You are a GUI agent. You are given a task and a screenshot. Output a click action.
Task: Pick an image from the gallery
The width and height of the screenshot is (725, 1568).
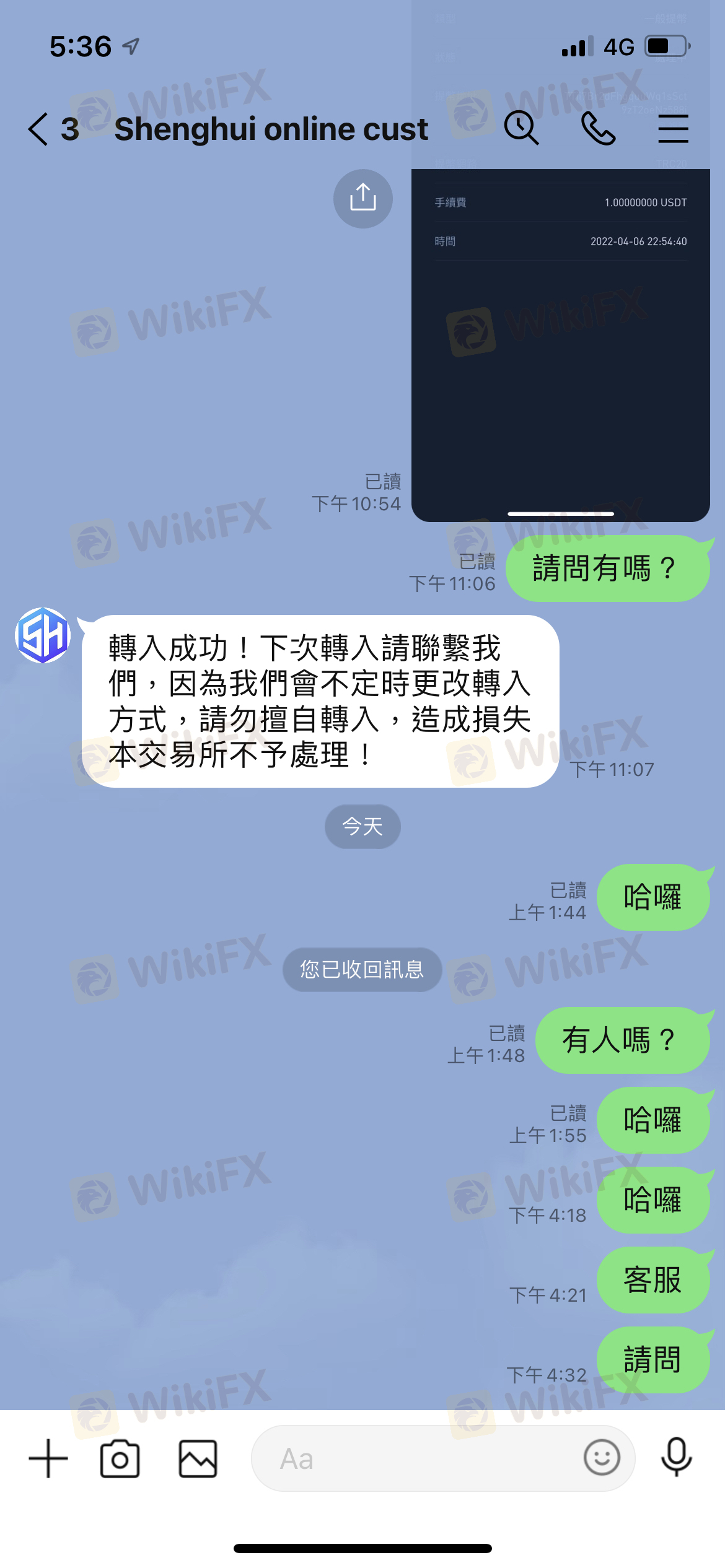click(x=198, y=1459)
